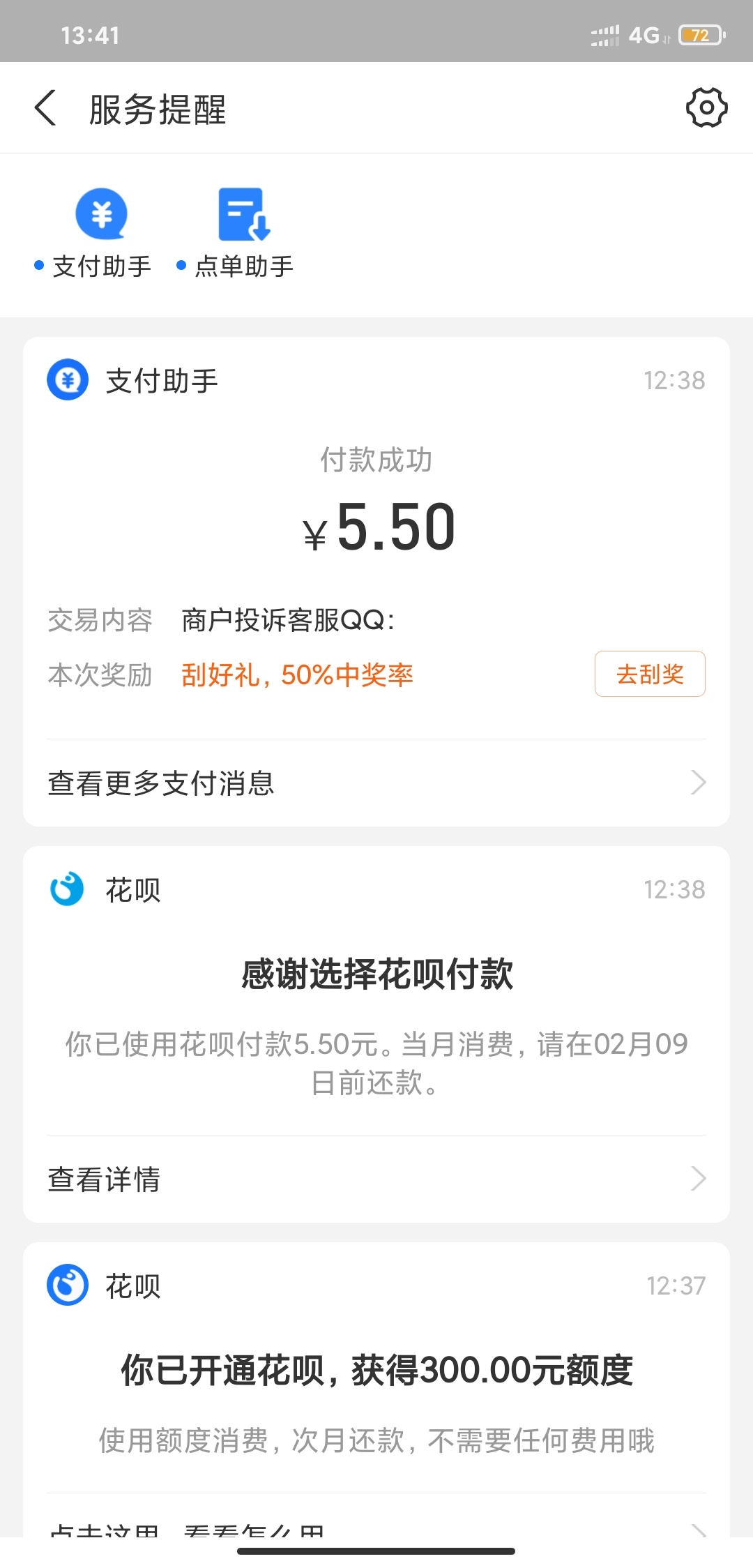
Task: Open 查看详情 in 花呗 payment card
Action: tap(376, 1179)
